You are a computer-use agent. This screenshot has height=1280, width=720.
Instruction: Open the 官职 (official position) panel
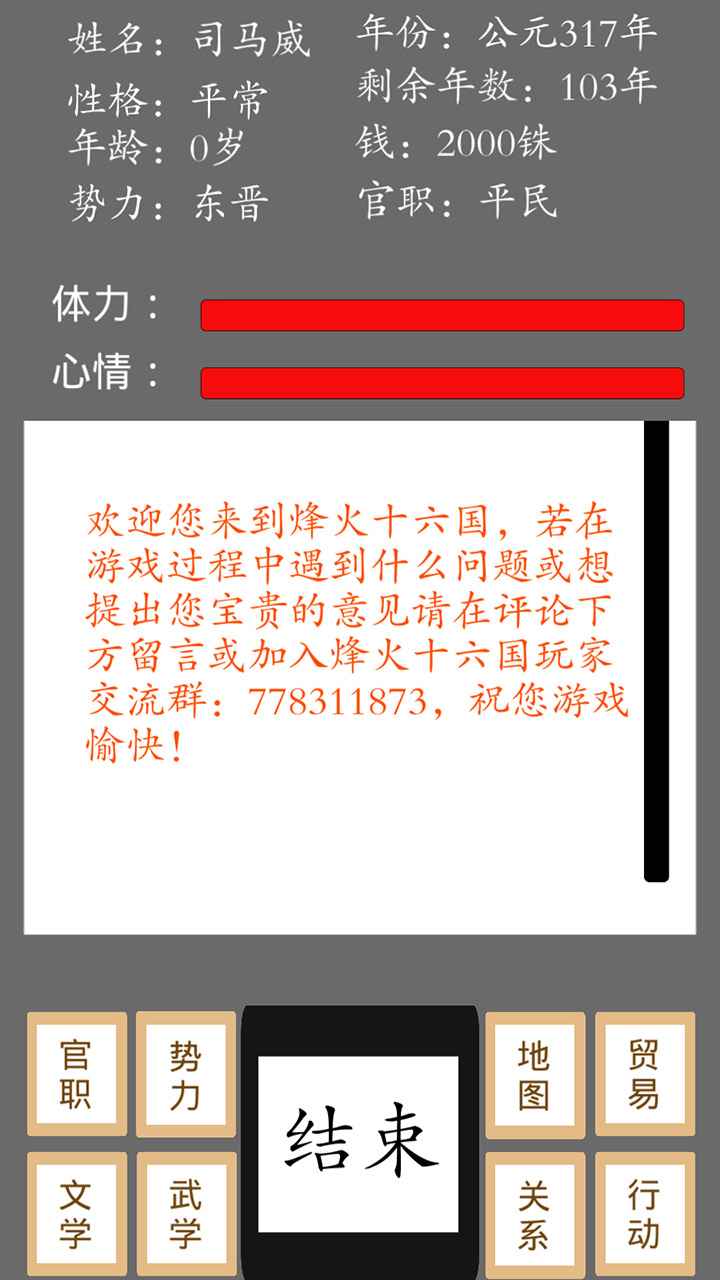coord(76,1074)
